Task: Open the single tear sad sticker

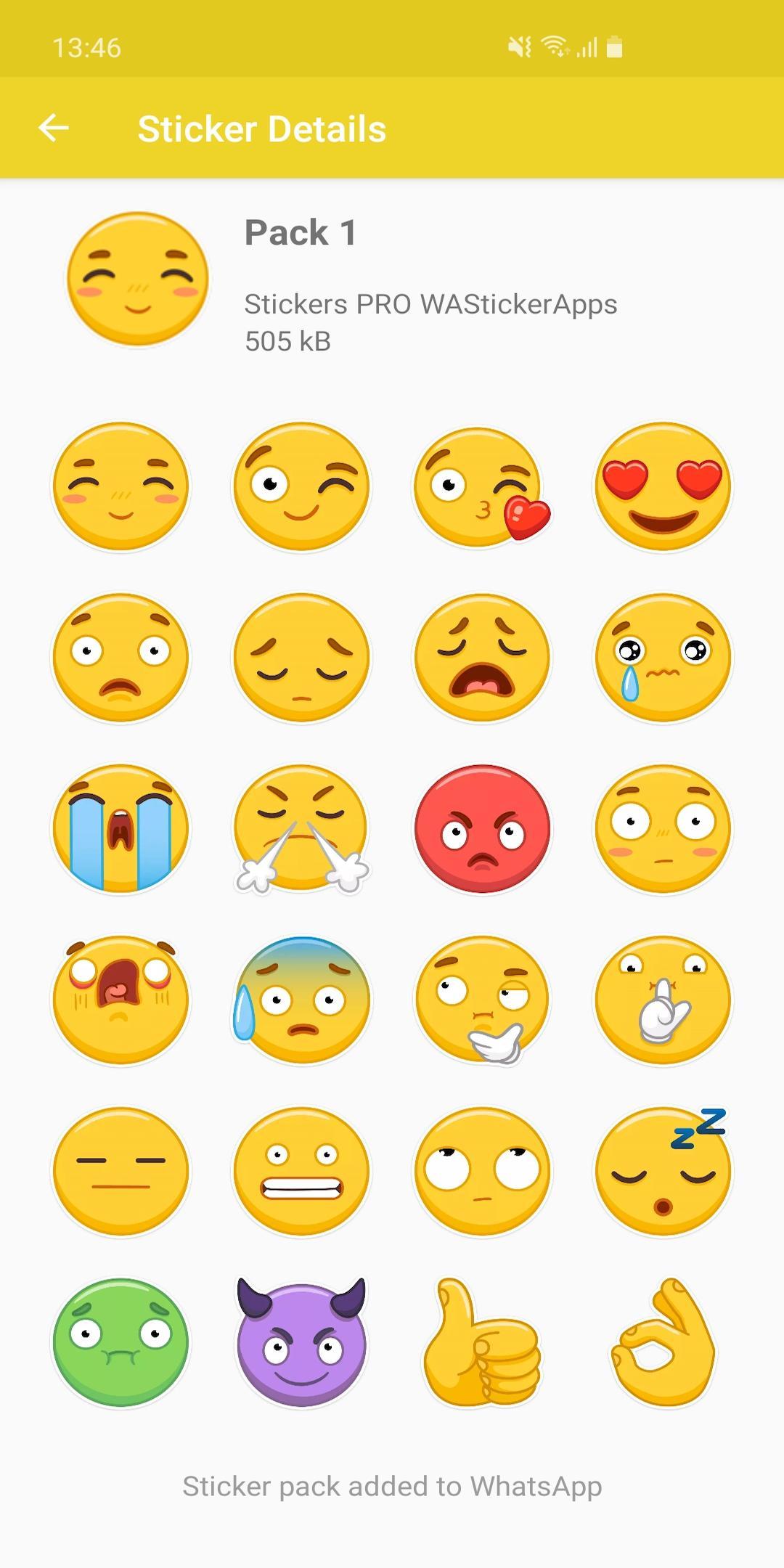Action: click(x=662, y=657)
